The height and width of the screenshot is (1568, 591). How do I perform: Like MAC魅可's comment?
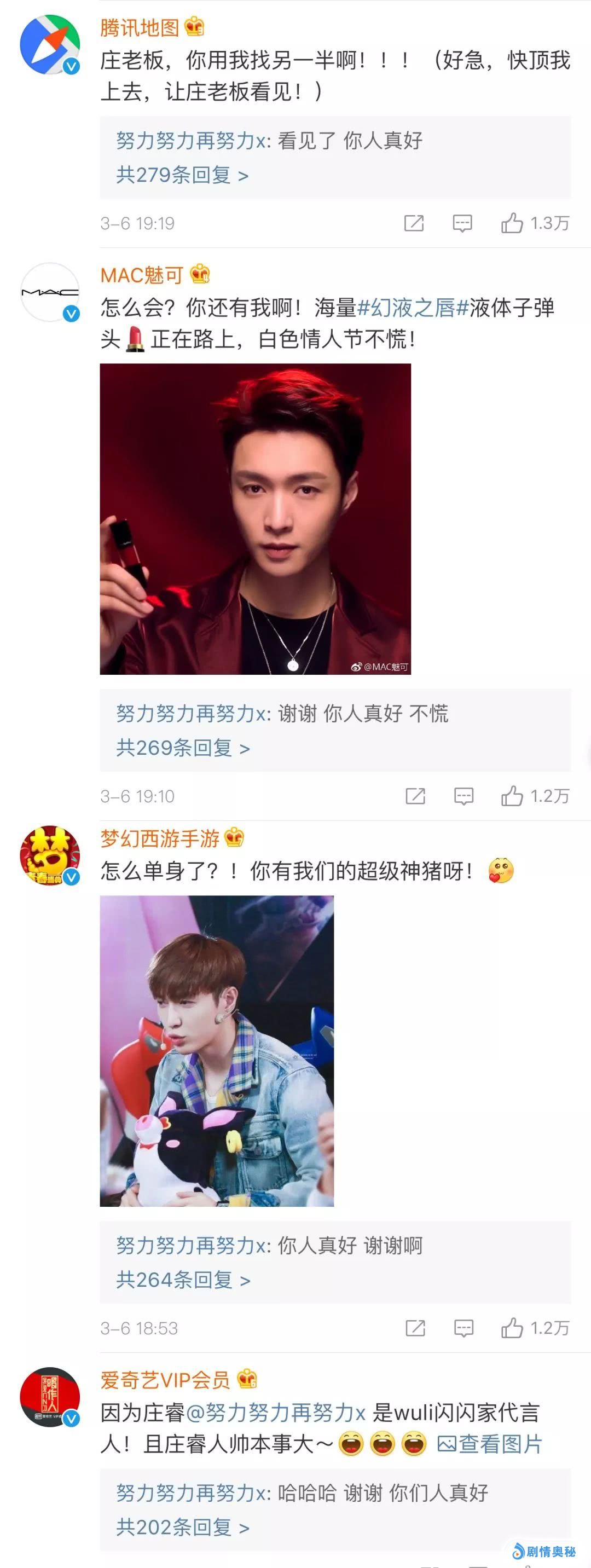click(x=512, y=796)
